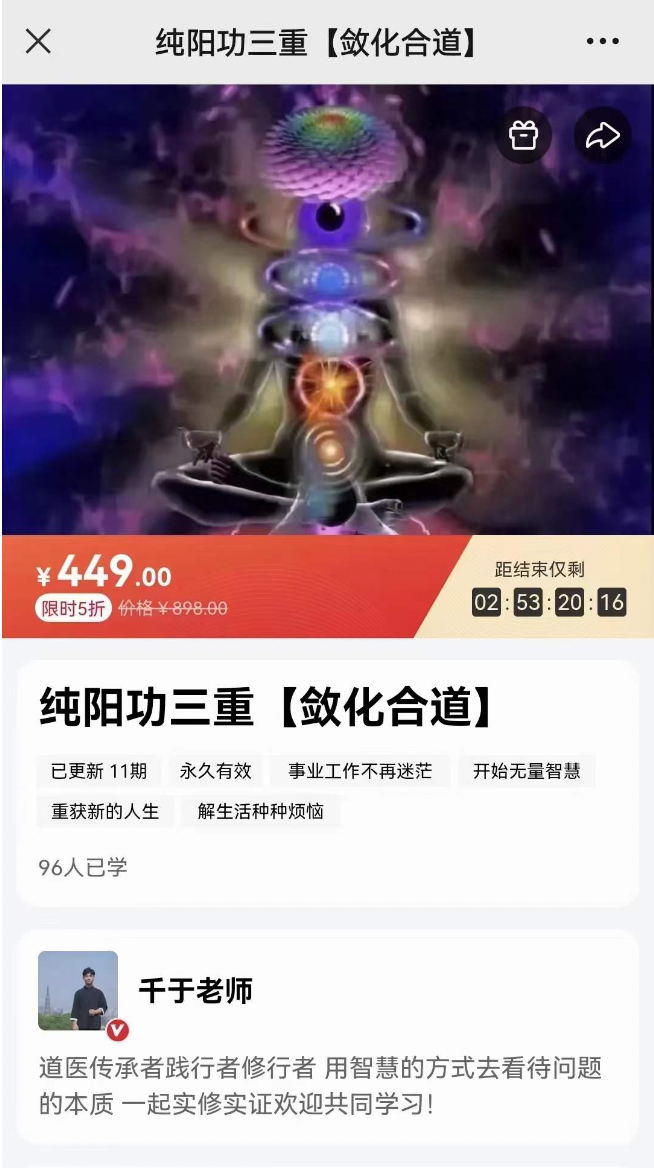The height and width of the screenshot is (1168, 654).
Task: Tap the gift icon on the banner
Action: pyautogui.click(x=523, y=135)
